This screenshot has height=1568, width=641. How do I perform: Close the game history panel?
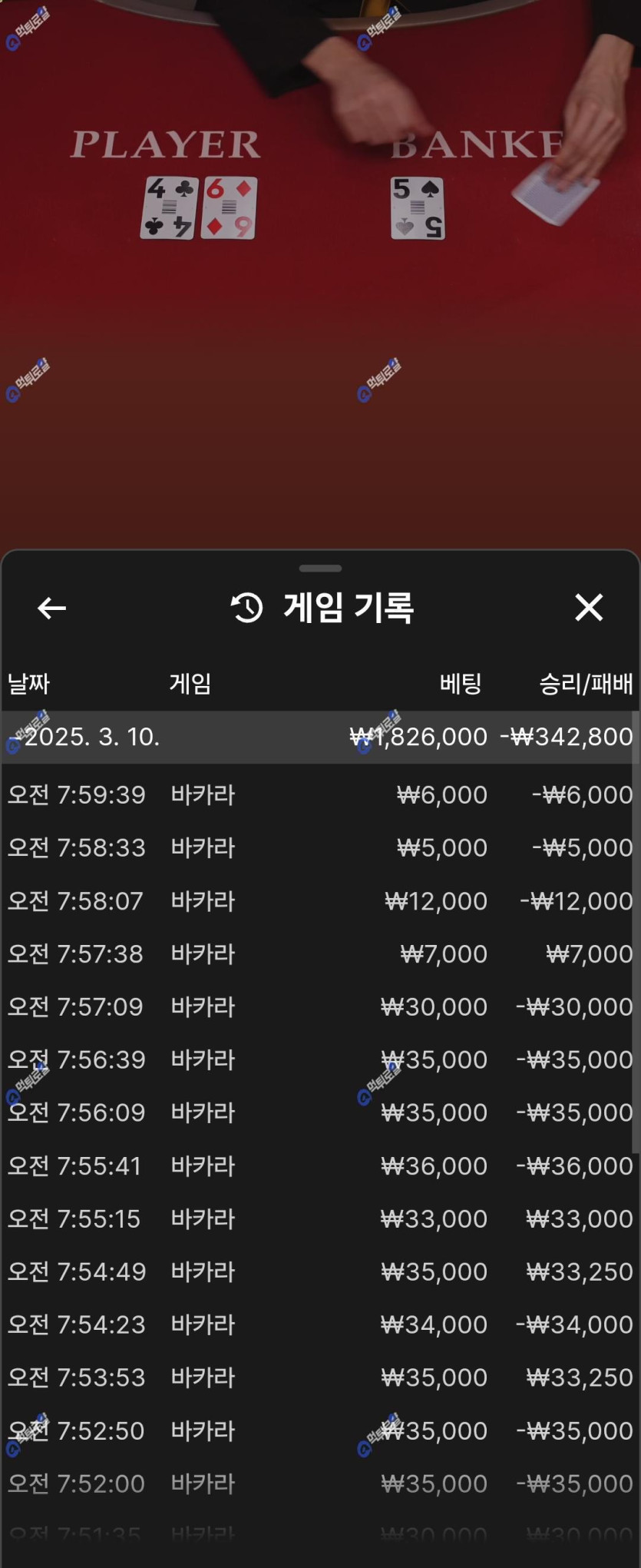(x=589, y=608)
